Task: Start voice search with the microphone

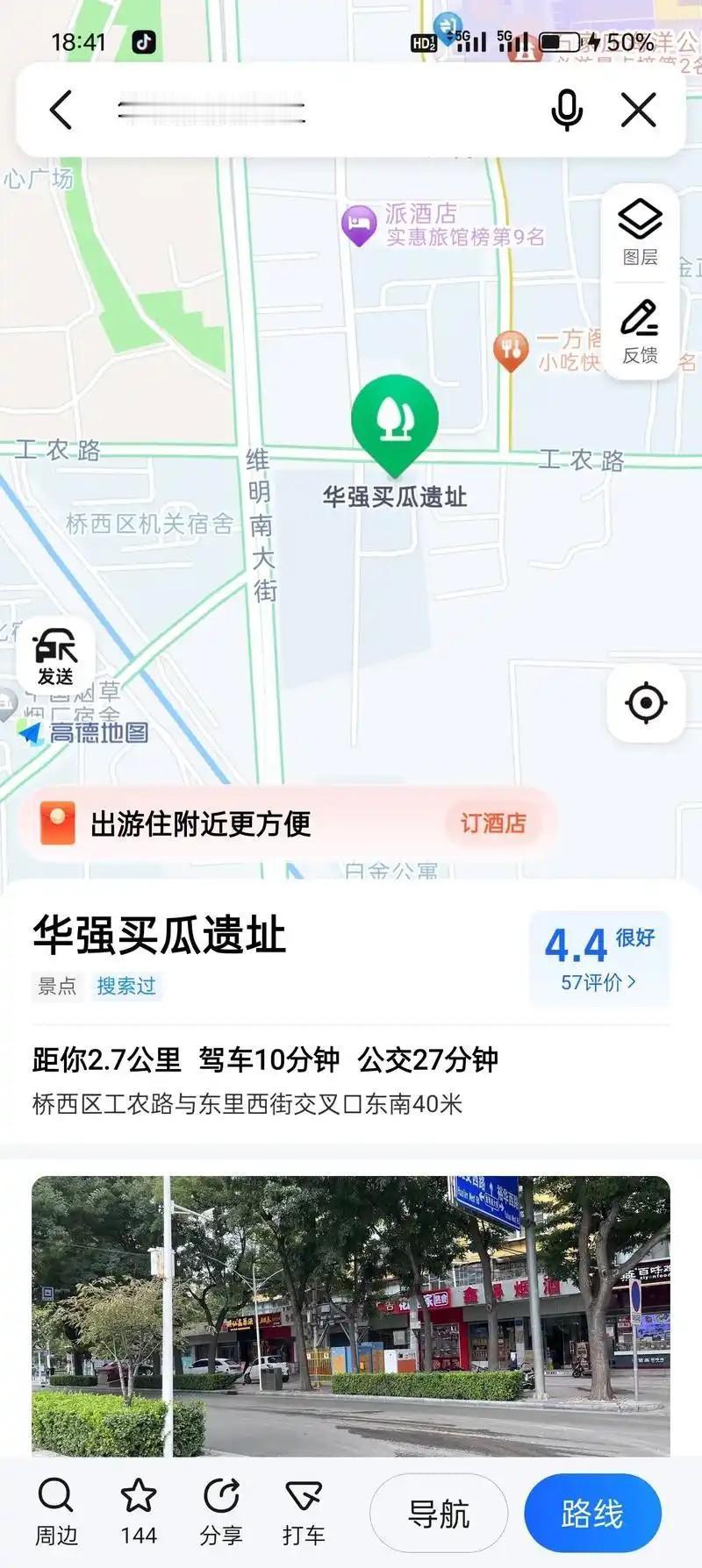Action: 567,110
